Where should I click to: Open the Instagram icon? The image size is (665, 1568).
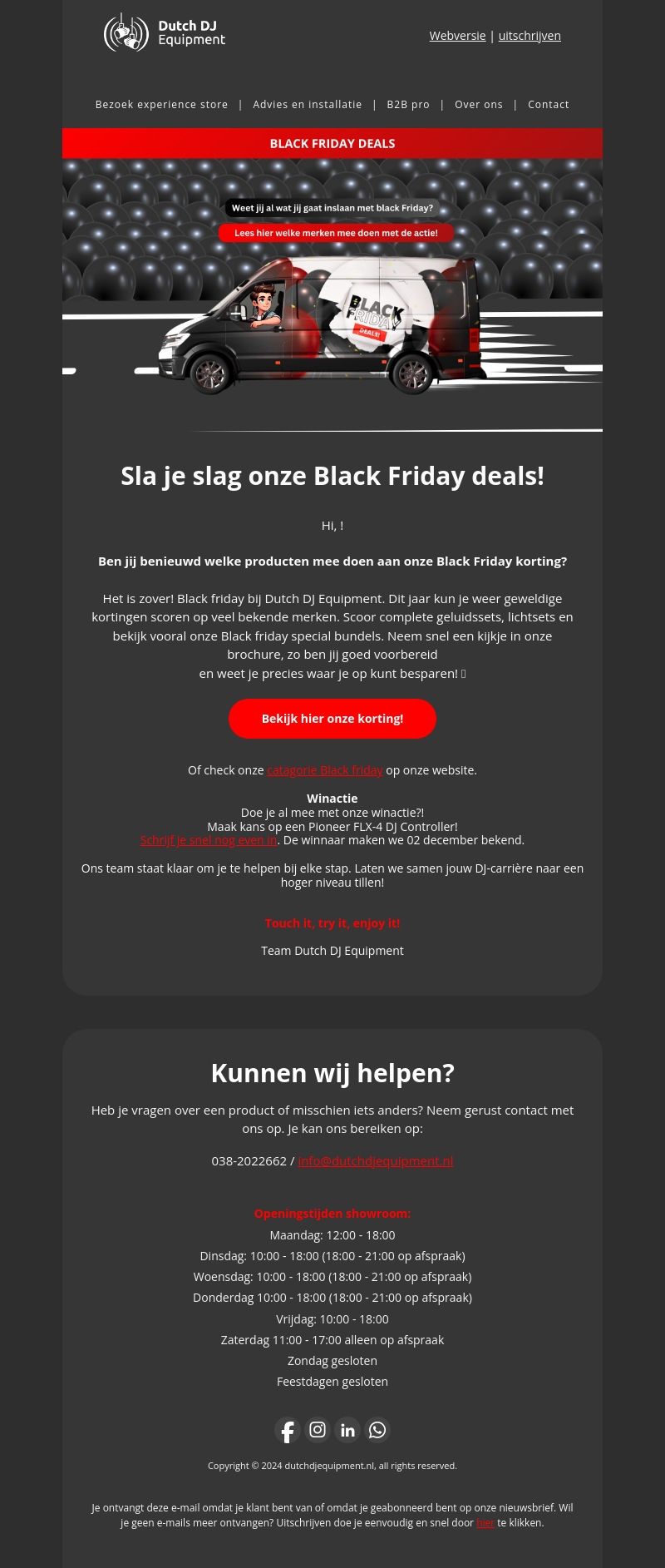point(318,1430)
